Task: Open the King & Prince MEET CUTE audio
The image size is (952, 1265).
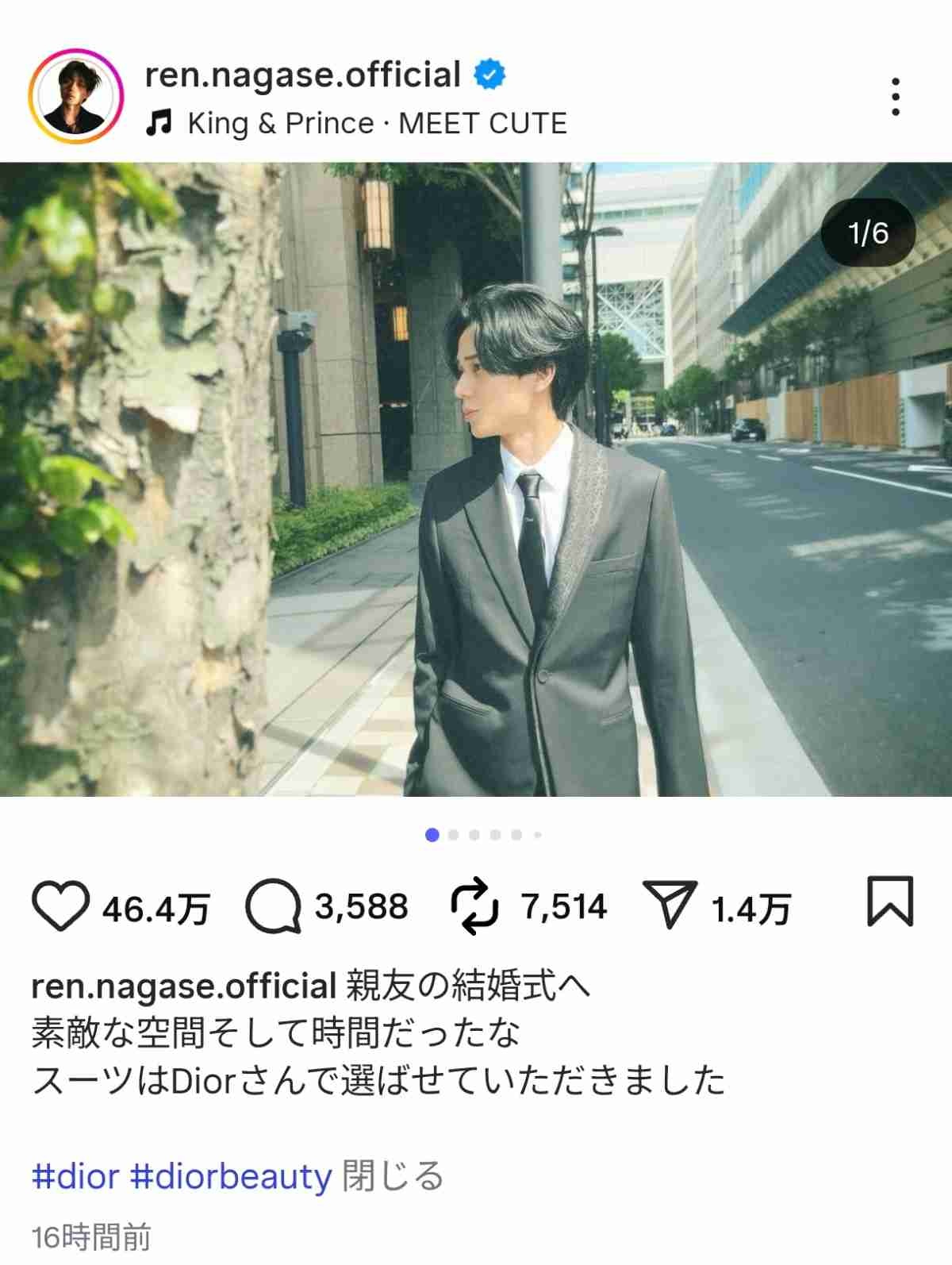Action: [x=376, y=124]
